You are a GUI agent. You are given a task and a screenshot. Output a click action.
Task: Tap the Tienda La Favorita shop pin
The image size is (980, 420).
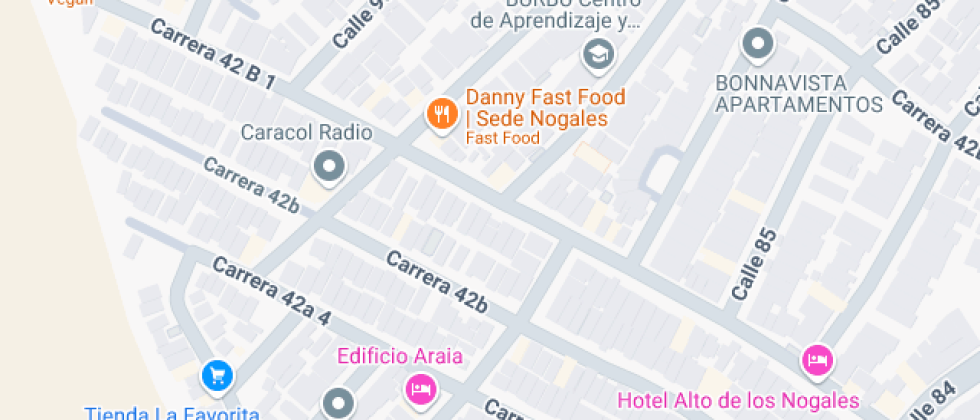pos(217,376)
